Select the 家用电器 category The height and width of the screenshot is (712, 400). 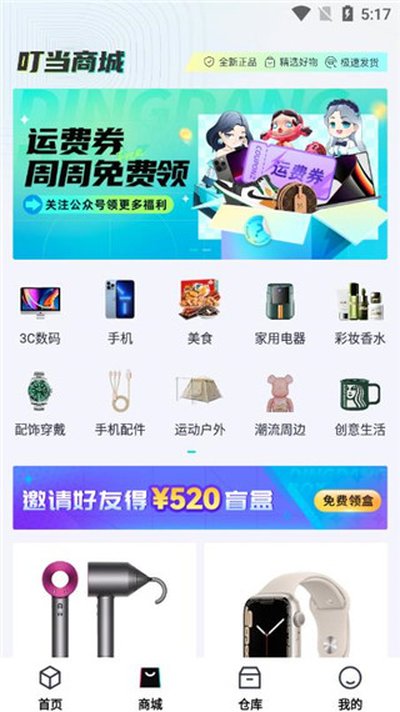pos(280,312)
